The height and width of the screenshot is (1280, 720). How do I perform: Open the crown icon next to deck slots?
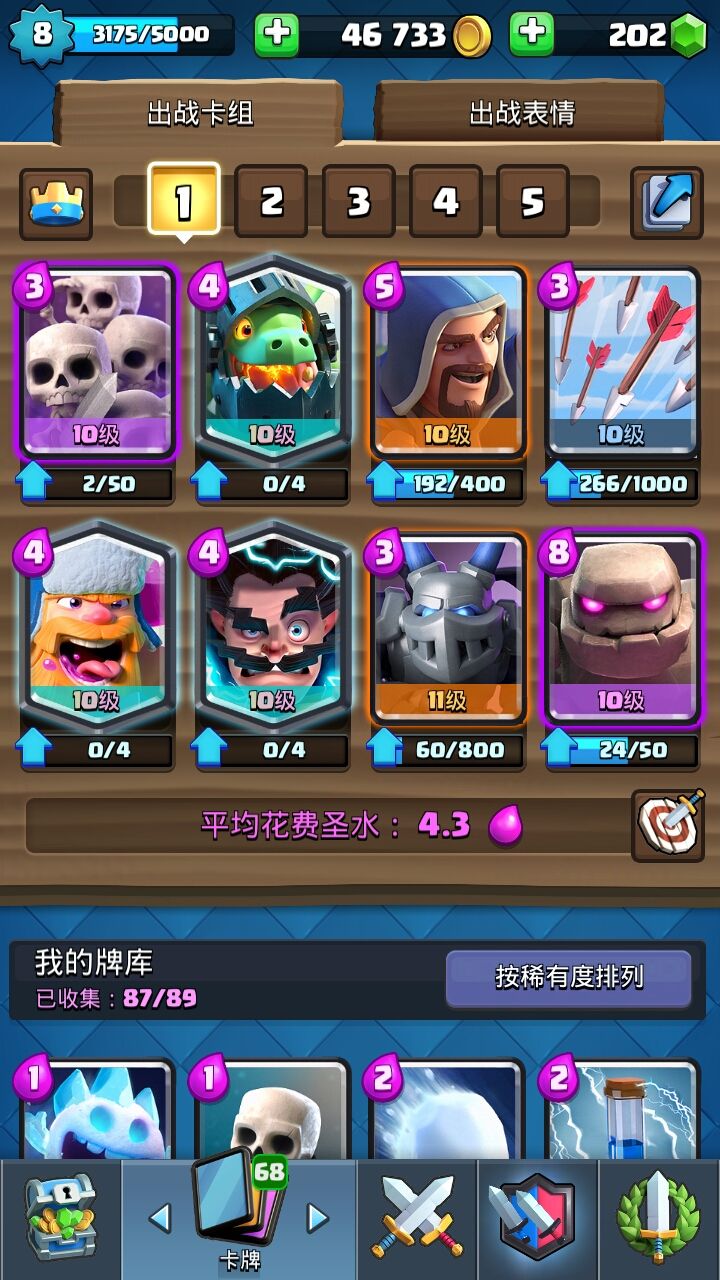(56, 203)
